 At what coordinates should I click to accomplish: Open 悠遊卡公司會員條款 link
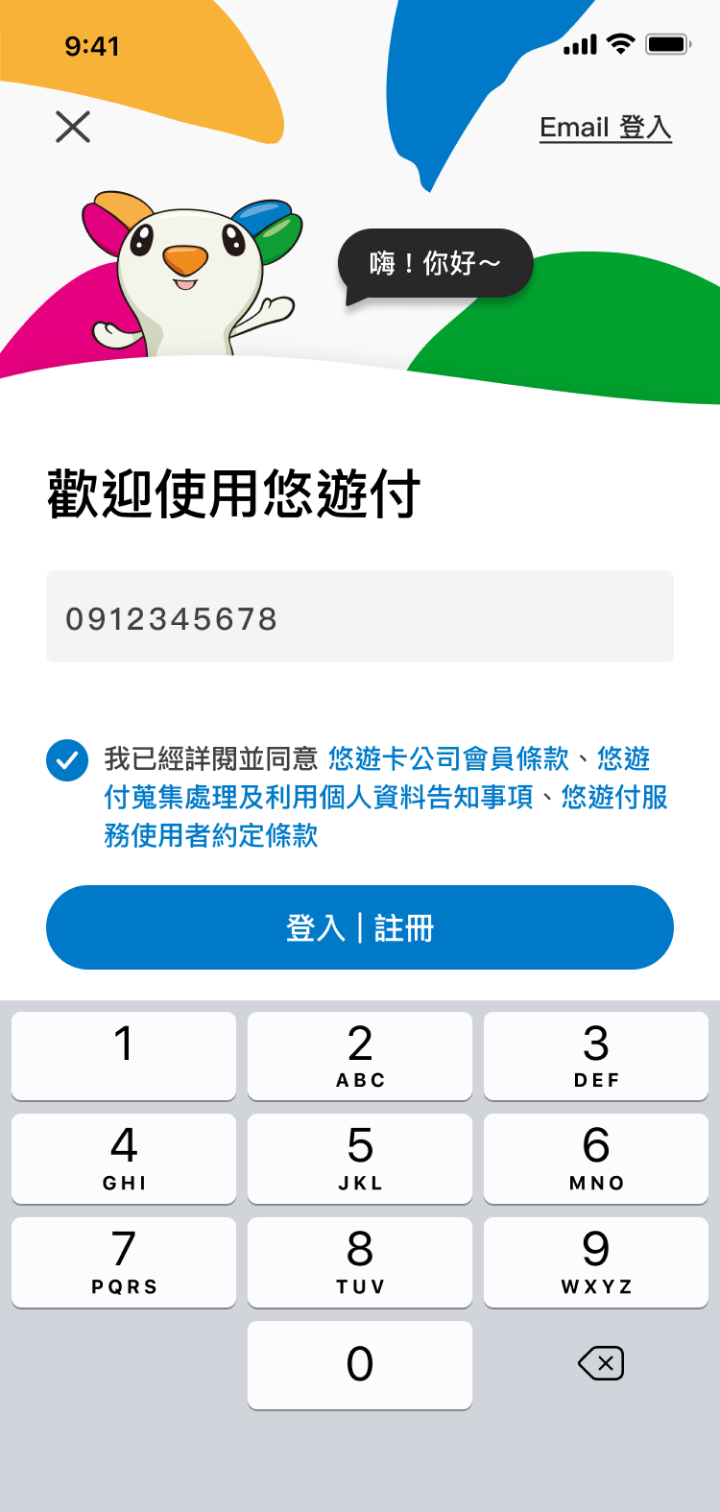(448, 759)
